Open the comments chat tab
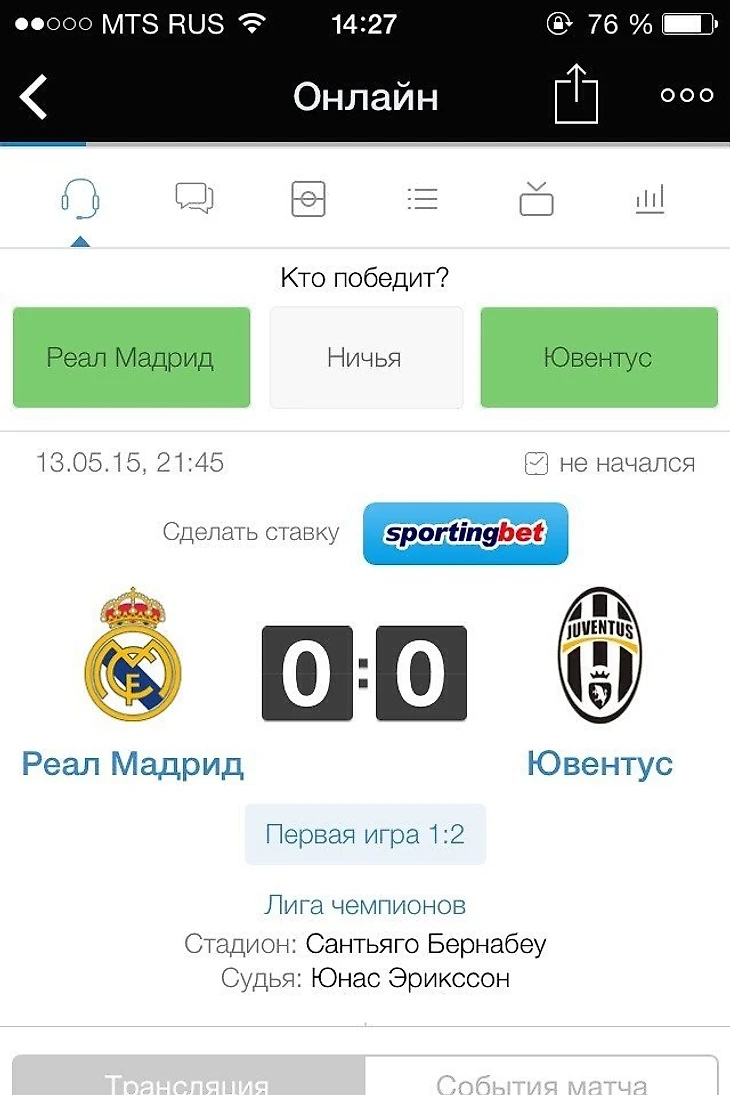Viewport: 730px width, 1095px height. (194, 198)
